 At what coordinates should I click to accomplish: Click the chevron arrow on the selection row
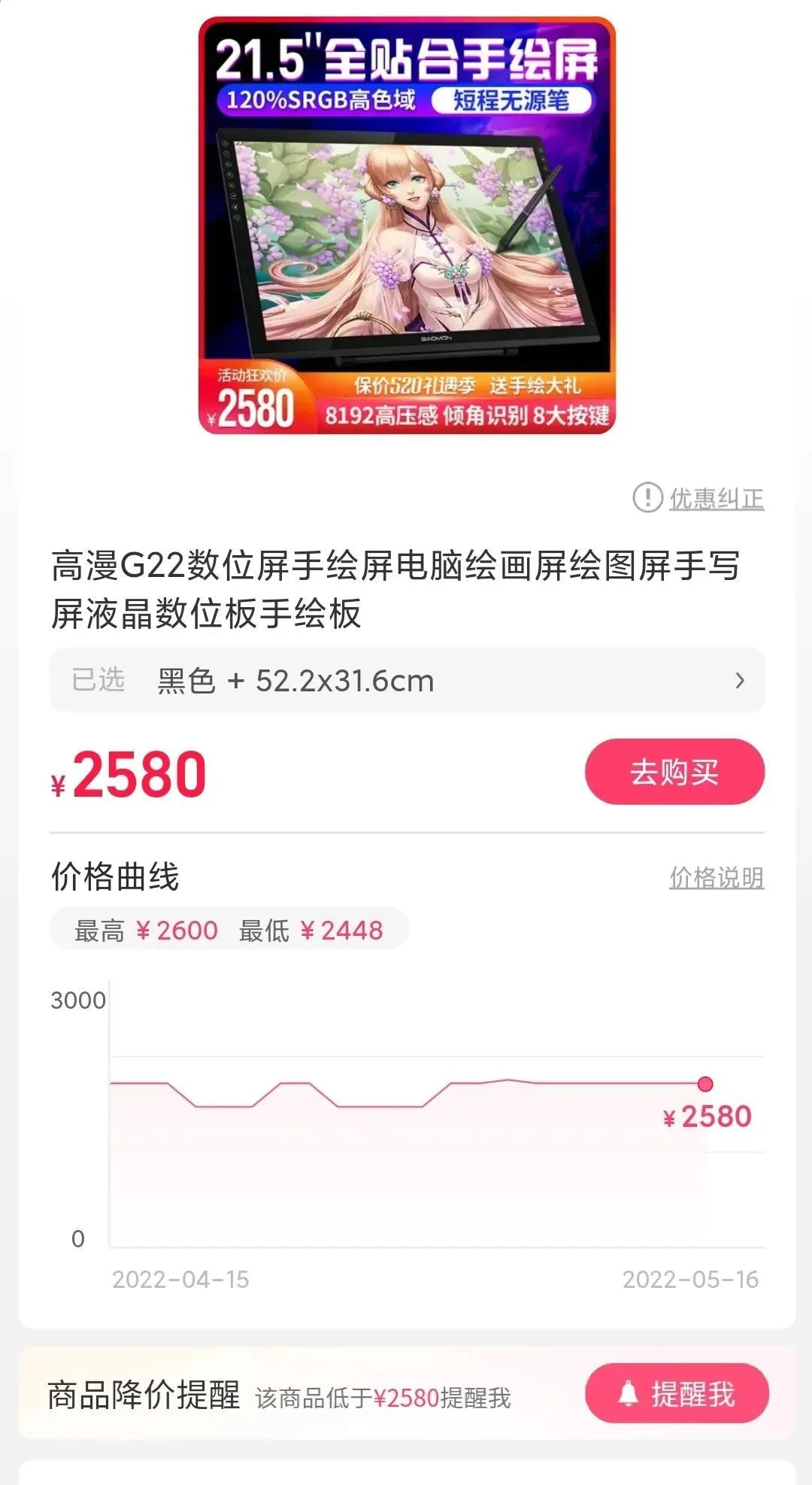[741, 680]
